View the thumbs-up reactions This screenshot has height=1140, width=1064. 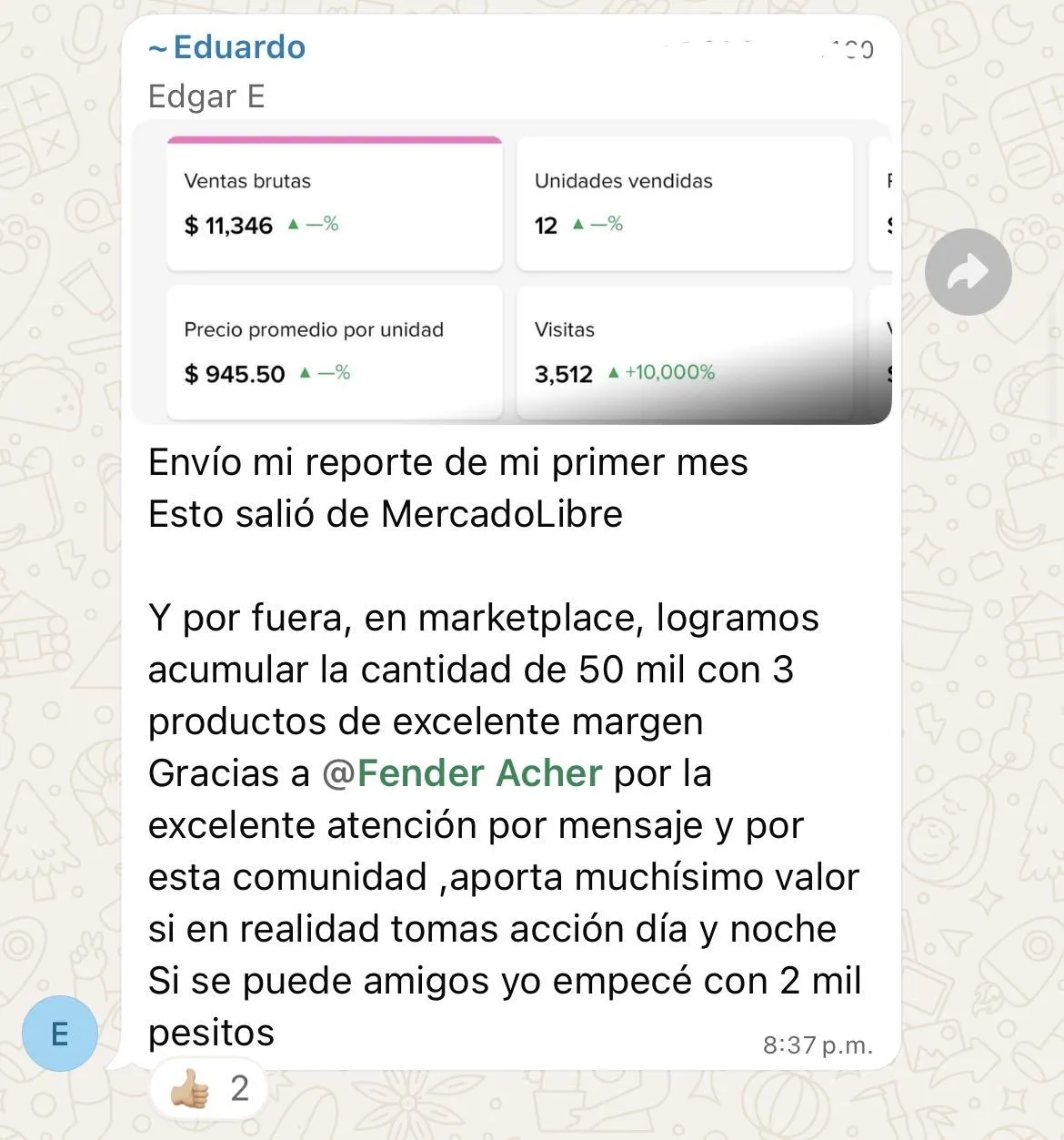coord(209,1088)
